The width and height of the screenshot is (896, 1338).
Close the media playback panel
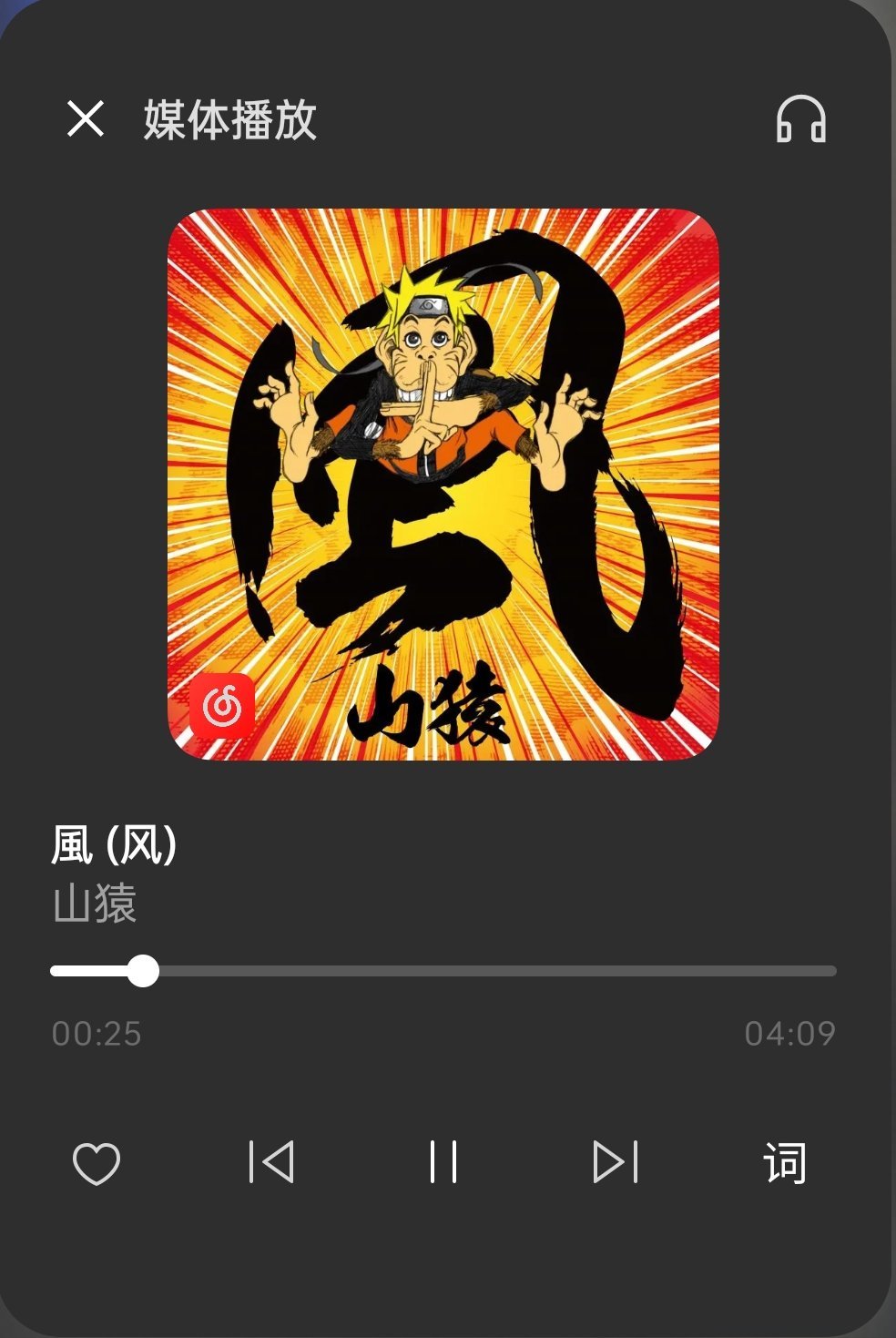click(x=86, y=119)
